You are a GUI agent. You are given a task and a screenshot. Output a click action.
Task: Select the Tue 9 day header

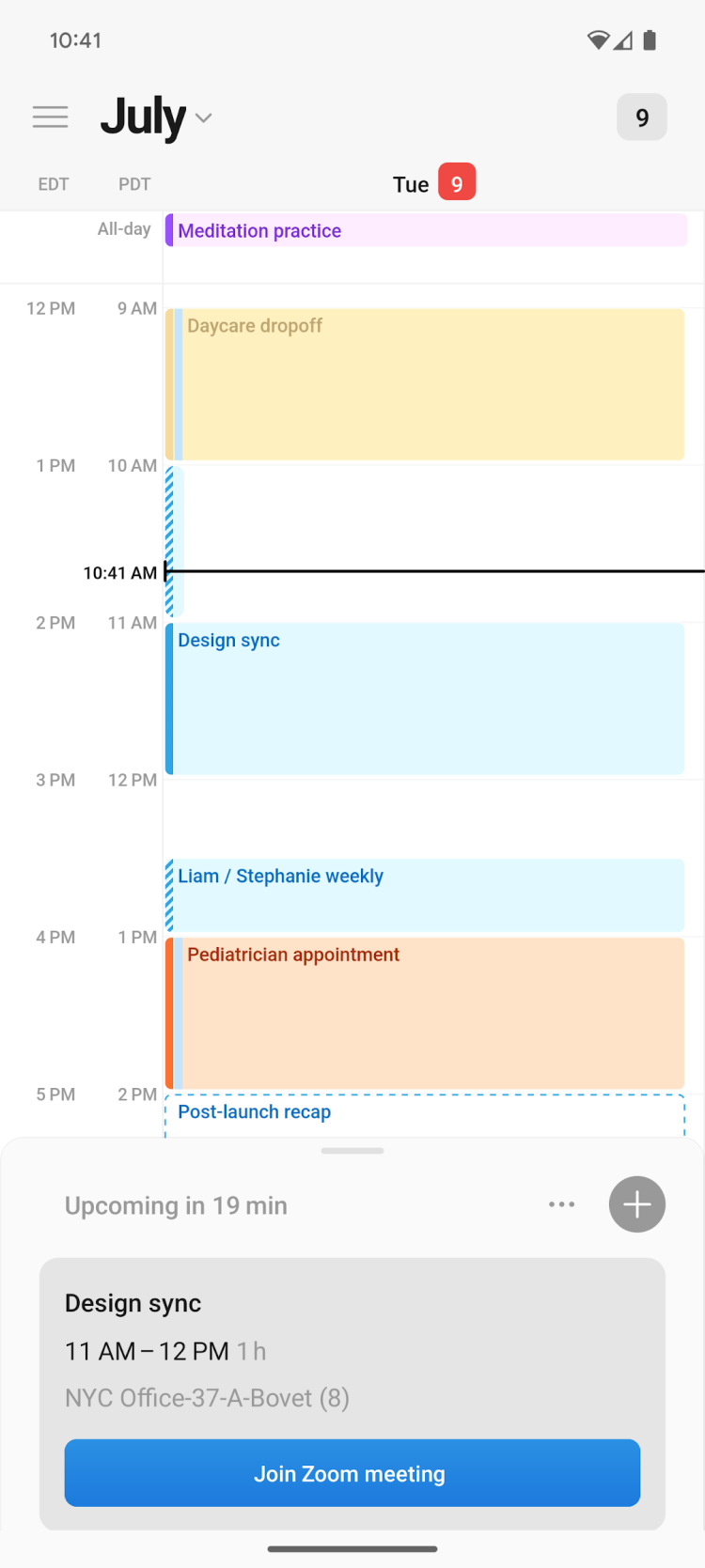(x=433, y=183)
